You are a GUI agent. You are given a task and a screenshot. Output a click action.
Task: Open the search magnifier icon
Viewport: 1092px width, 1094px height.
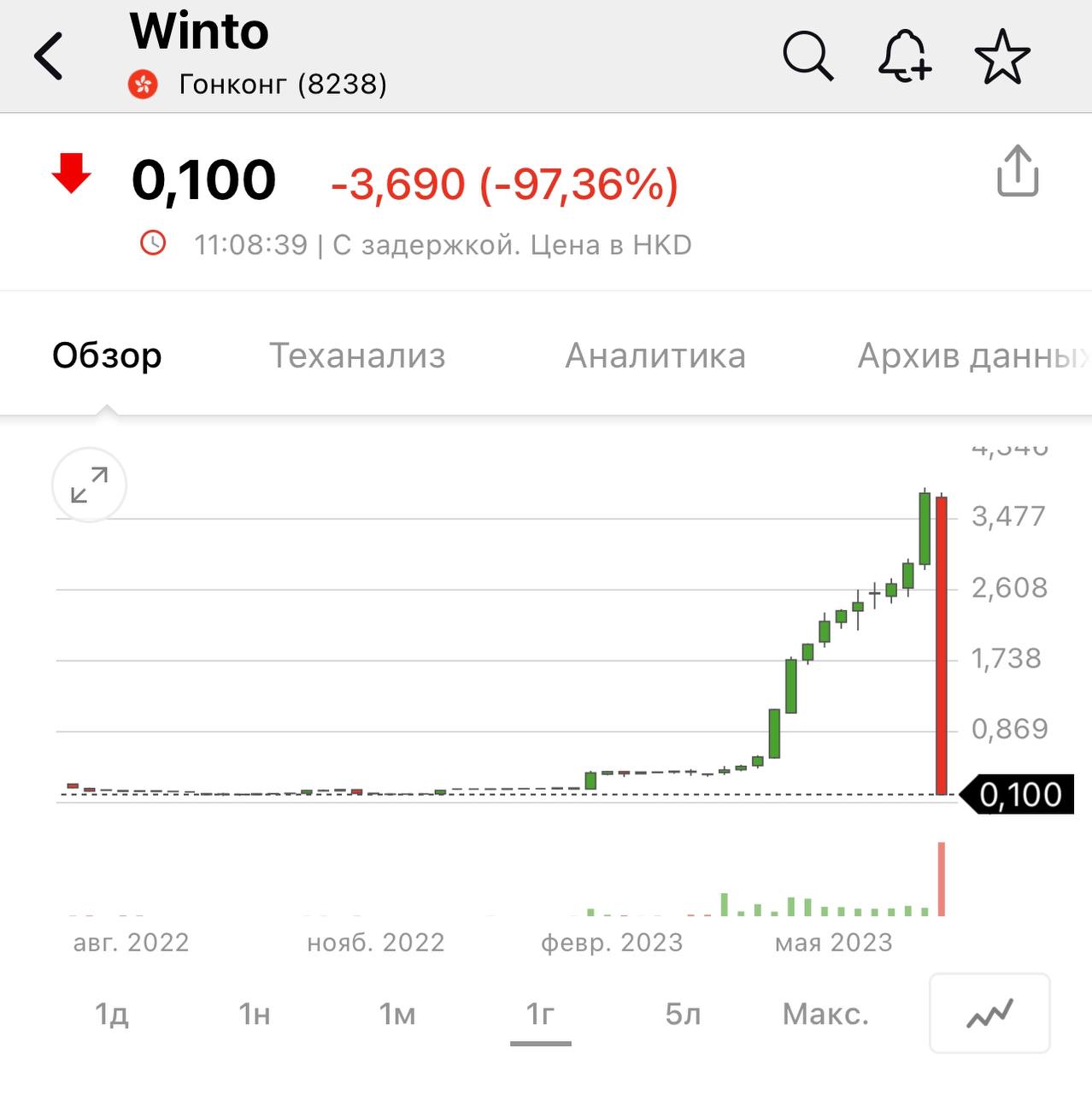click(807, 56)
